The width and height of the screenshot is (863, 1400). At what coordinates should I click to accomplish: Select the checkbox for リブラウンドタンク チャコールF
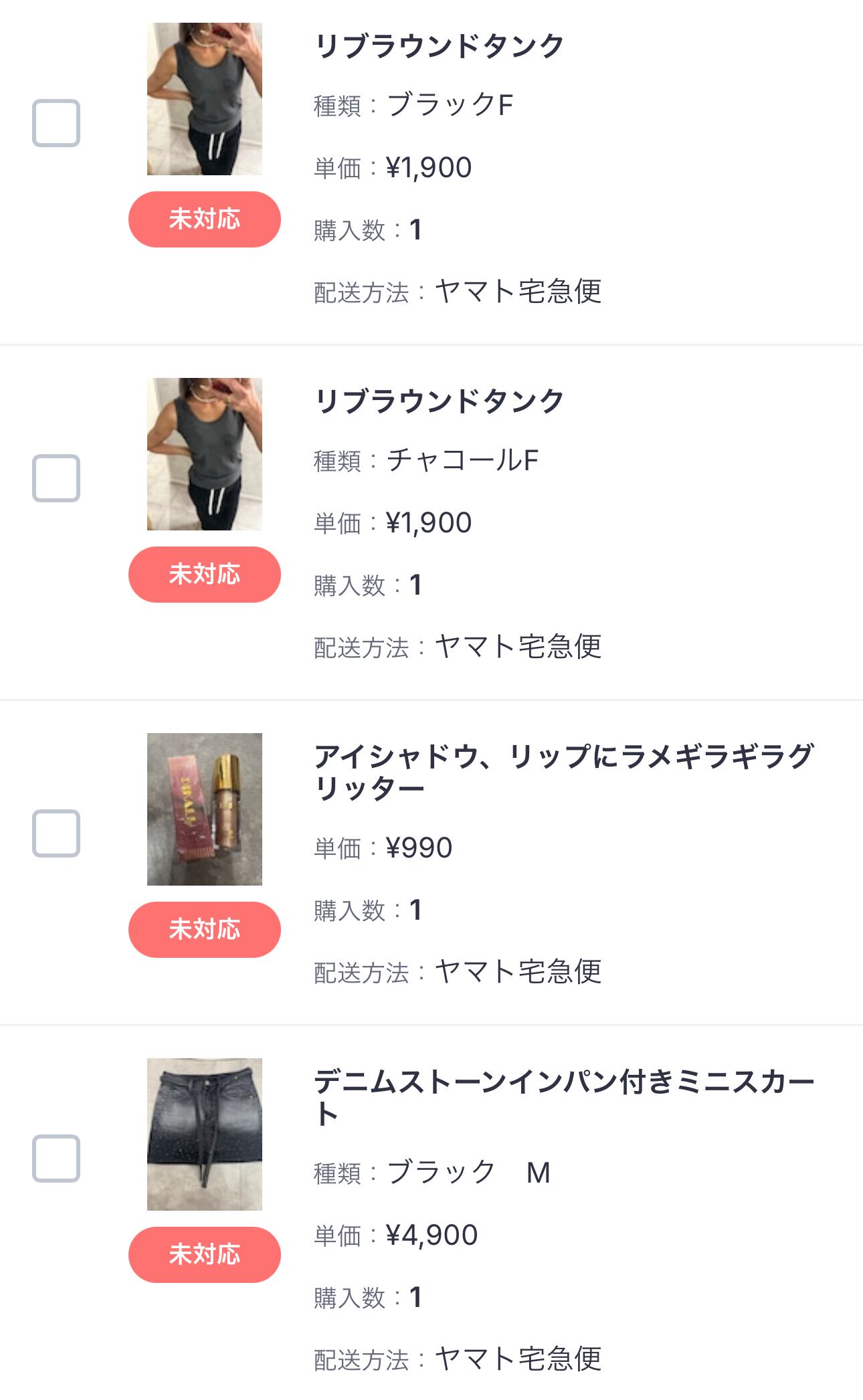tap(56, 478)
